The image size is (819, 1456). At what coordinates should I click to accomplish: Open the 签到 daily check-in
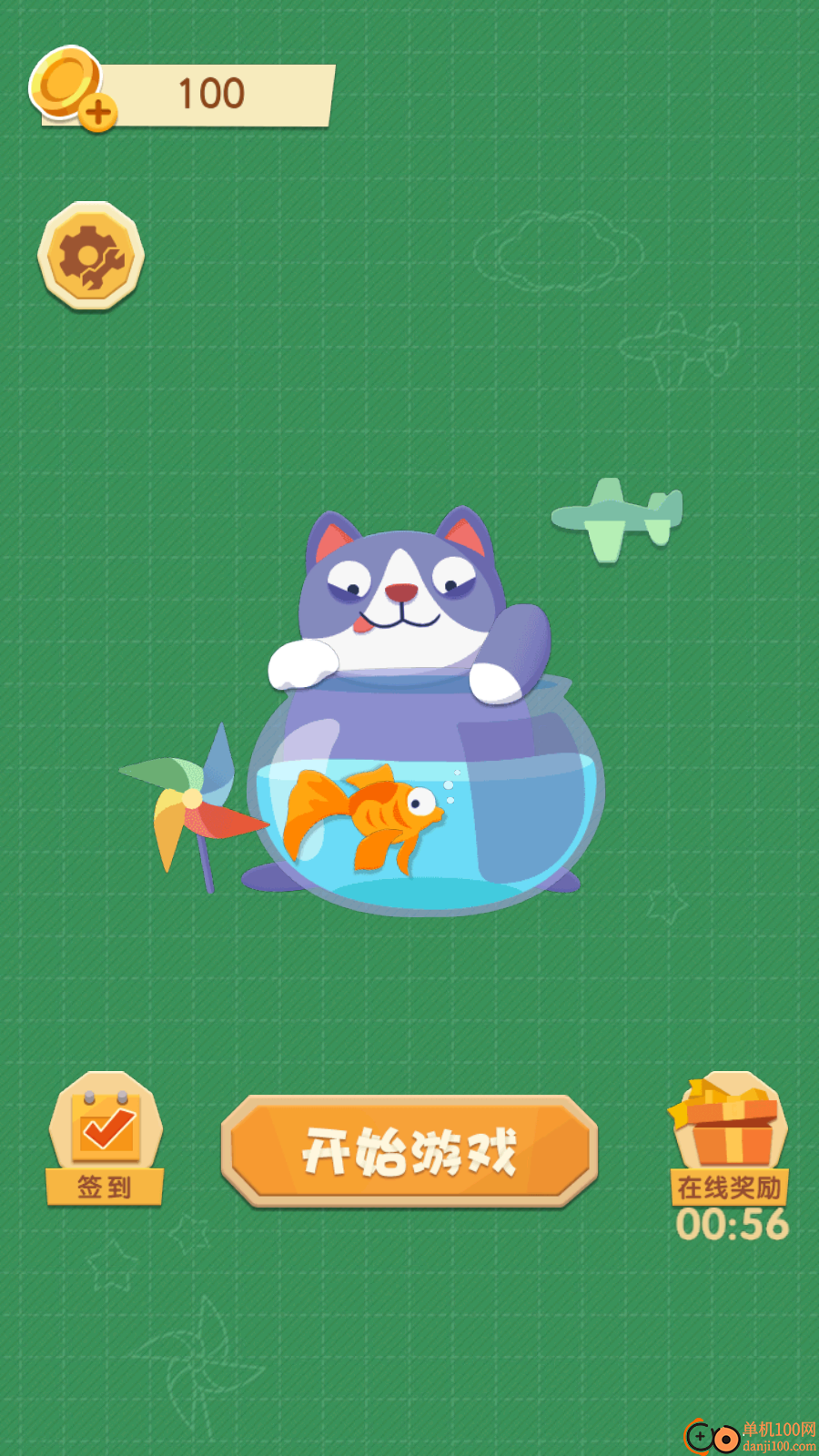click(105, 1139)
